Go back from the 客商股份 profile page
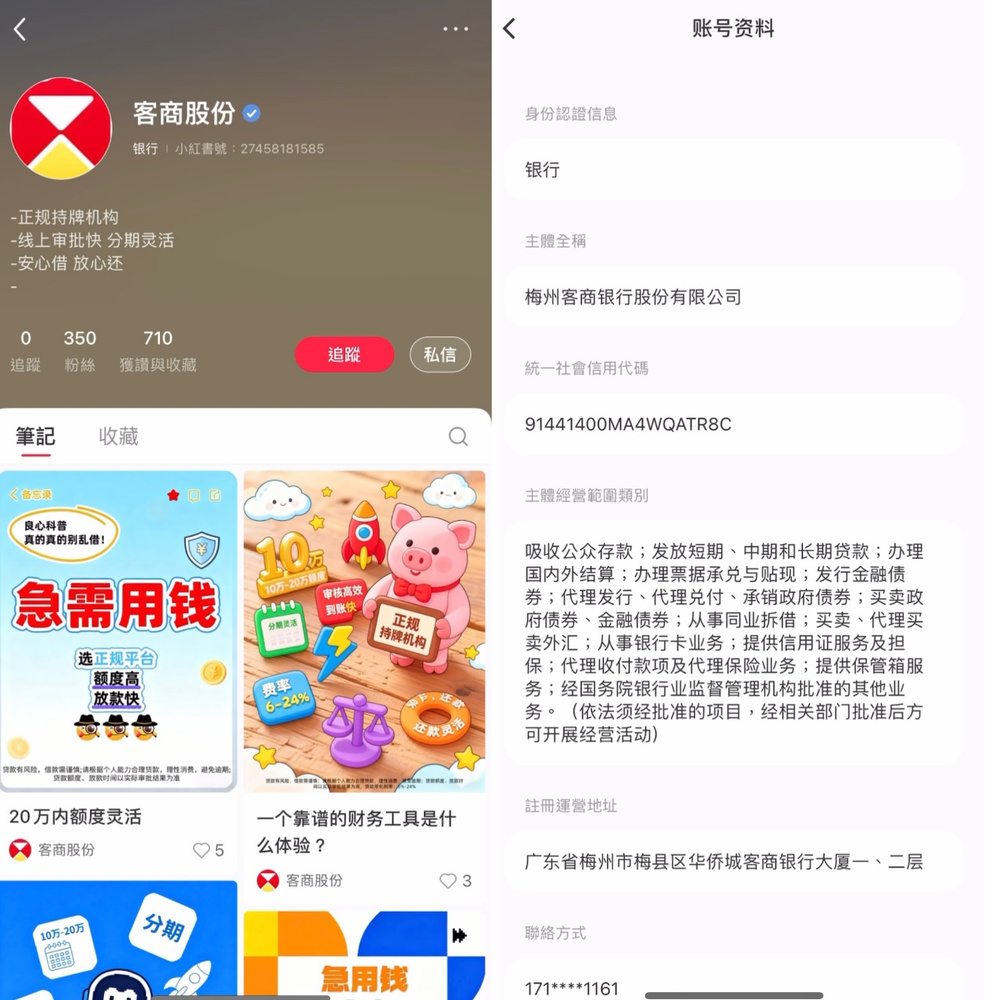 coord(20,30)
